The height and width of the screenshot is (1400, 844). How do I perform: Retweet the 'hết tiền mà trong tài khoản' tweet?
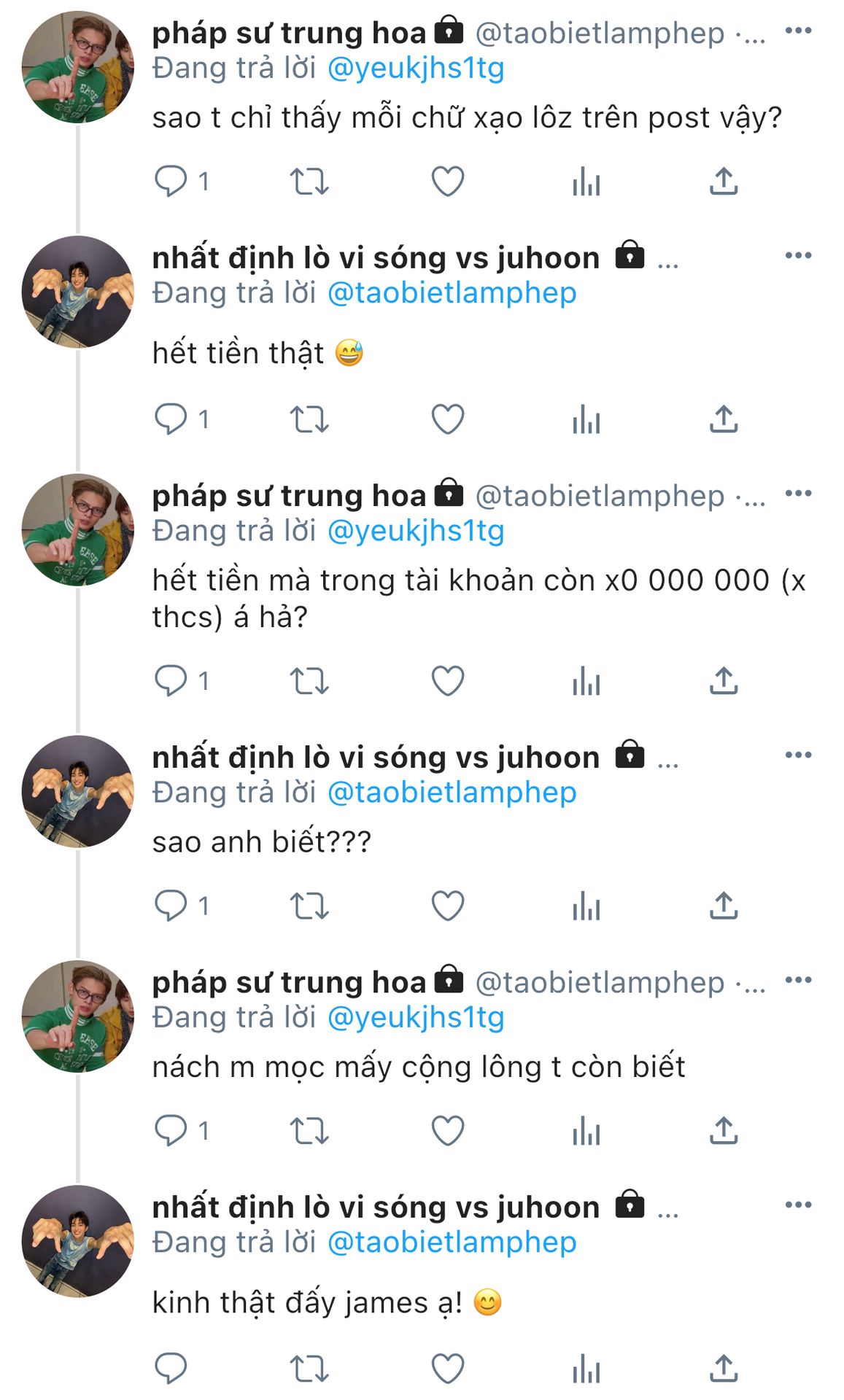(x=309, y=681)
